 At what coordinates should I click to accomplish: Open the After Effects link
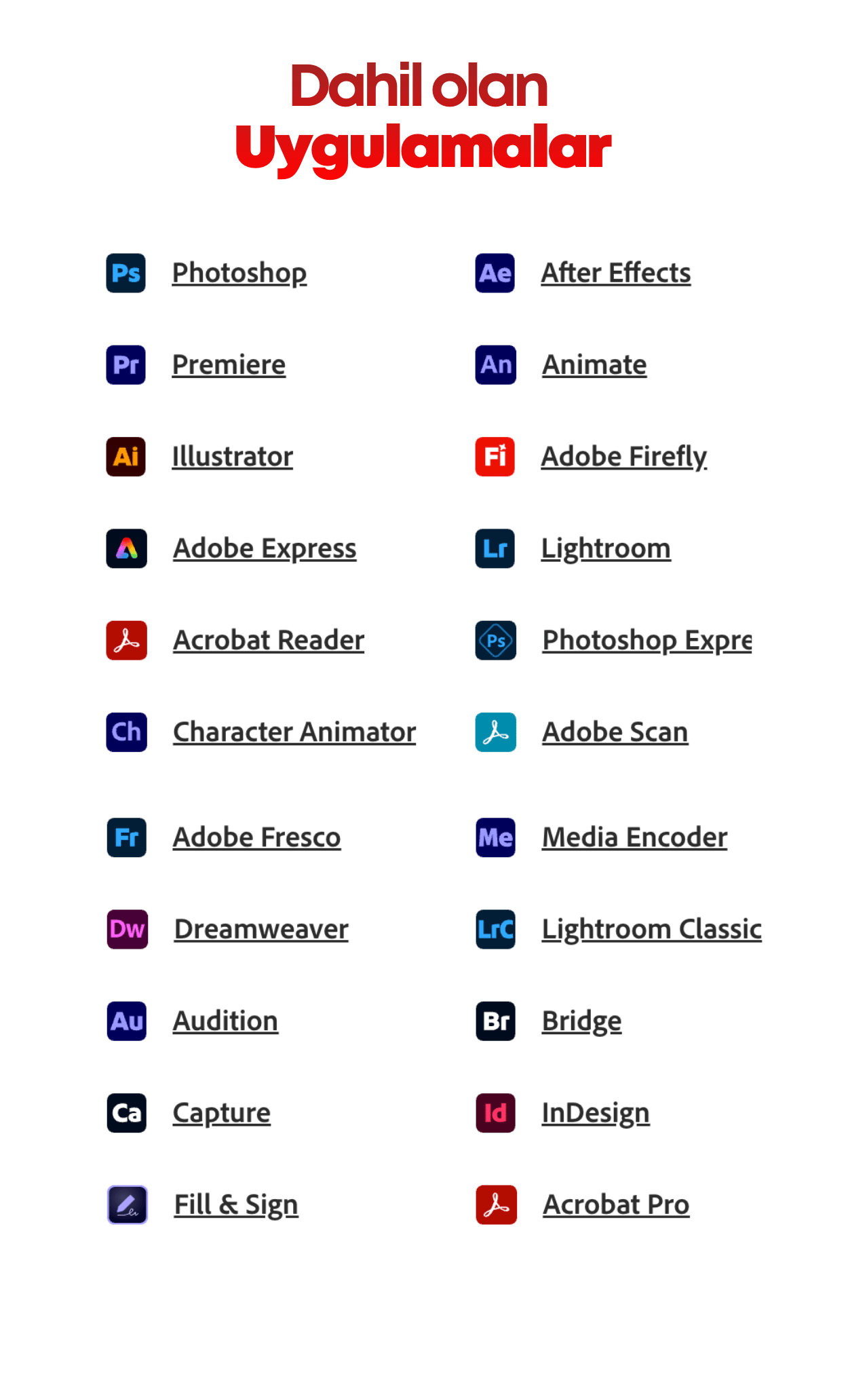(x=616, y=273)
